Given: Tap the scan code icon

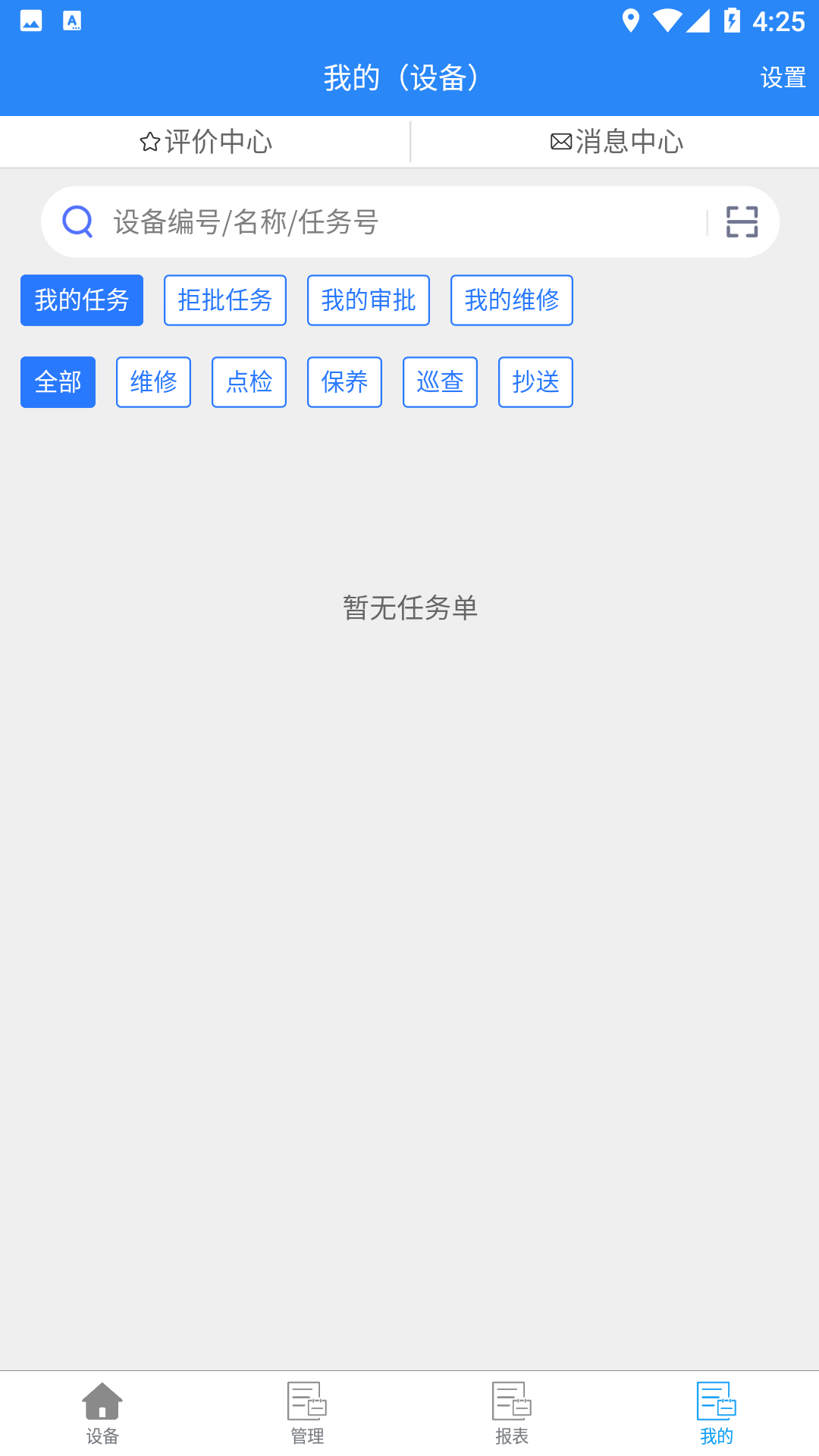Looking at the screenshot, I should (742, 222).
